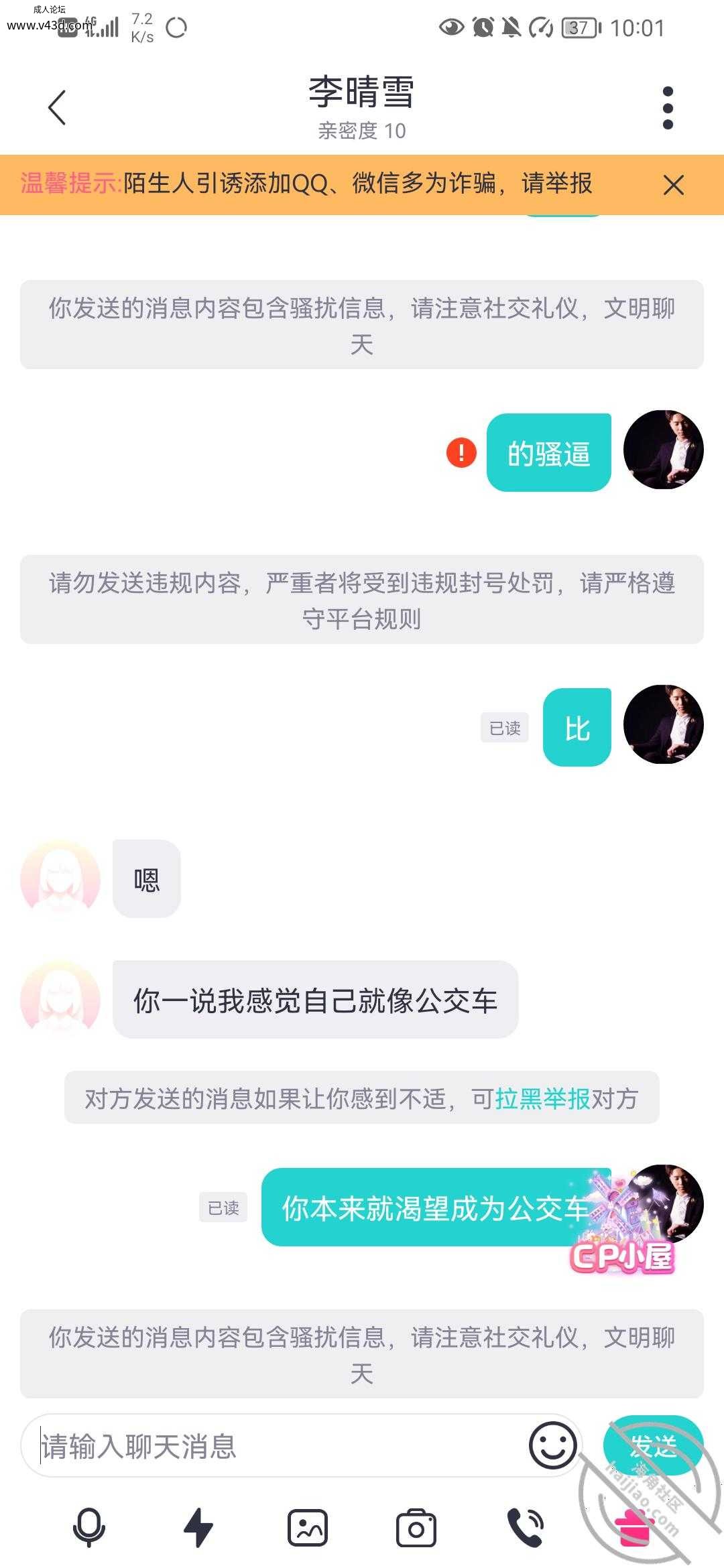This screenshot has width=724, height=1568.
Task: Open the camera to take a photo
Action: [416, 1528]
